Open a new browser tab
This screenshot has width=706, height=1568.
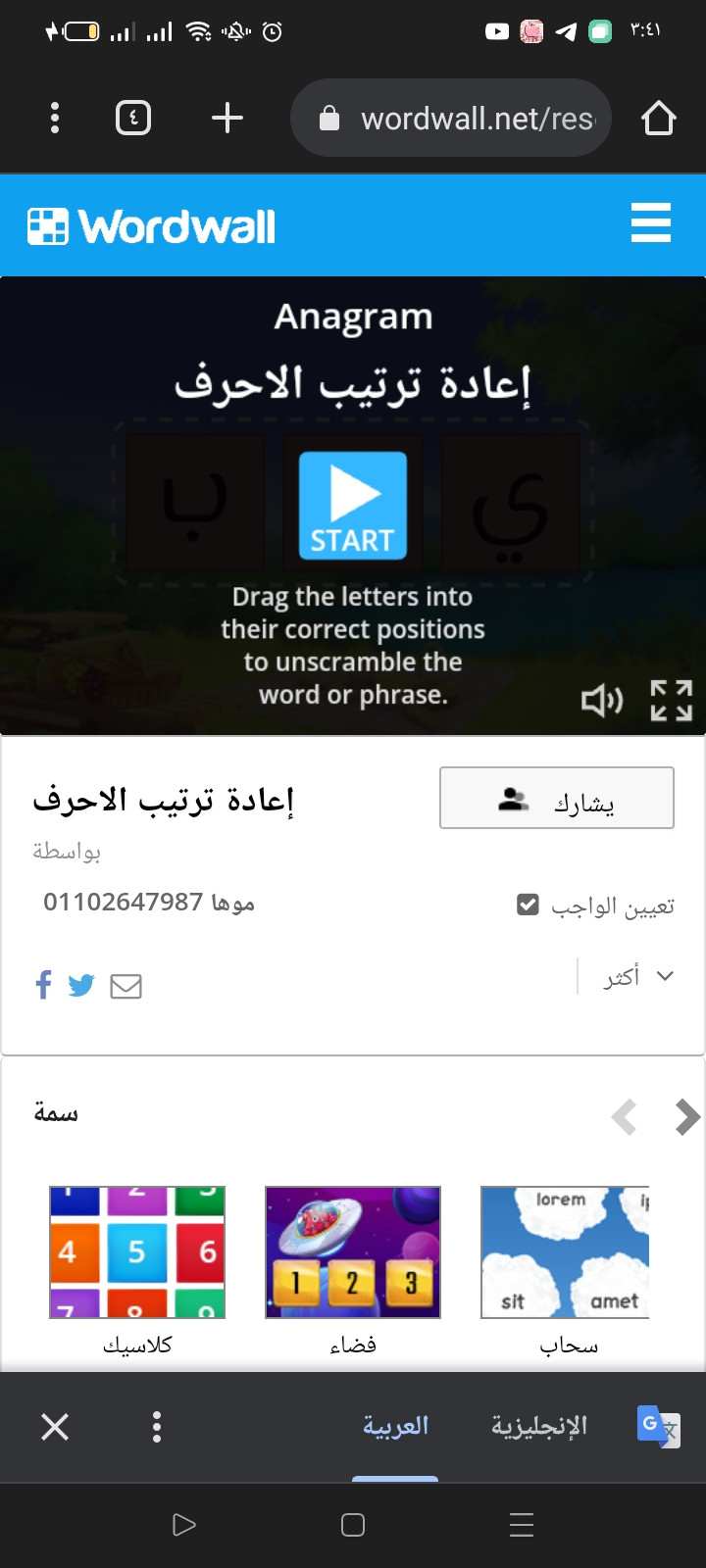click(227, 119)
